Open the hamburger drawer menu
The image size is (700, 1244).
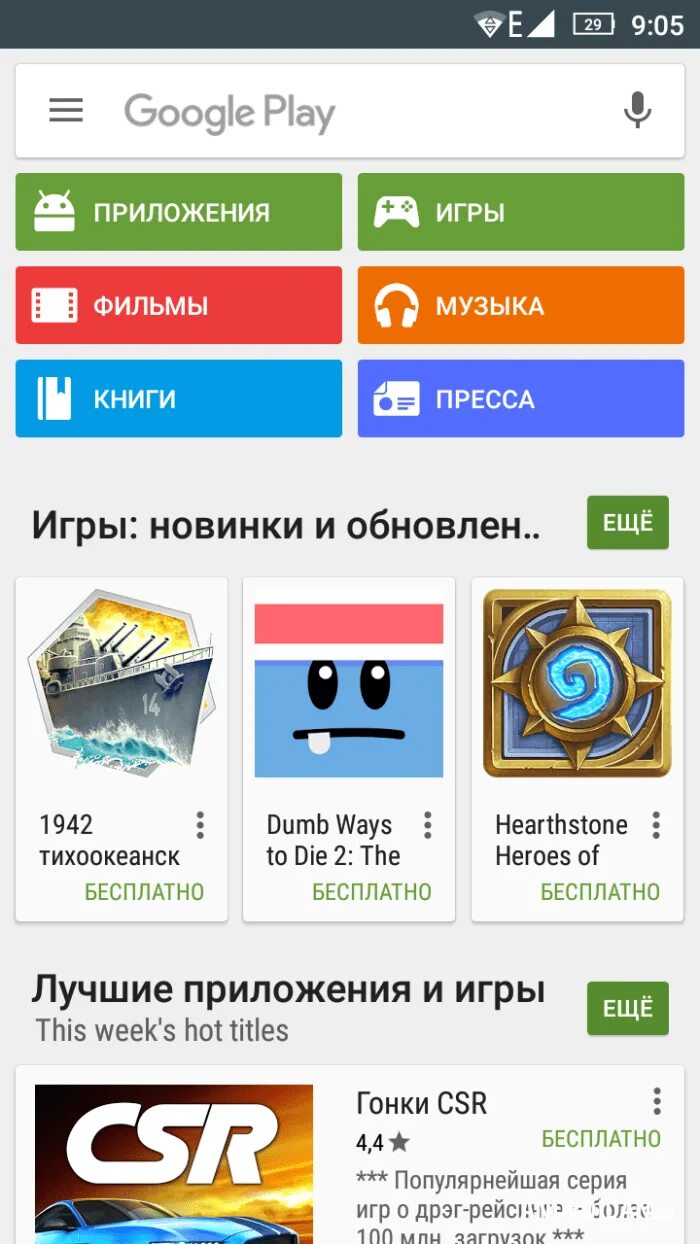click(x=66, y=110)
